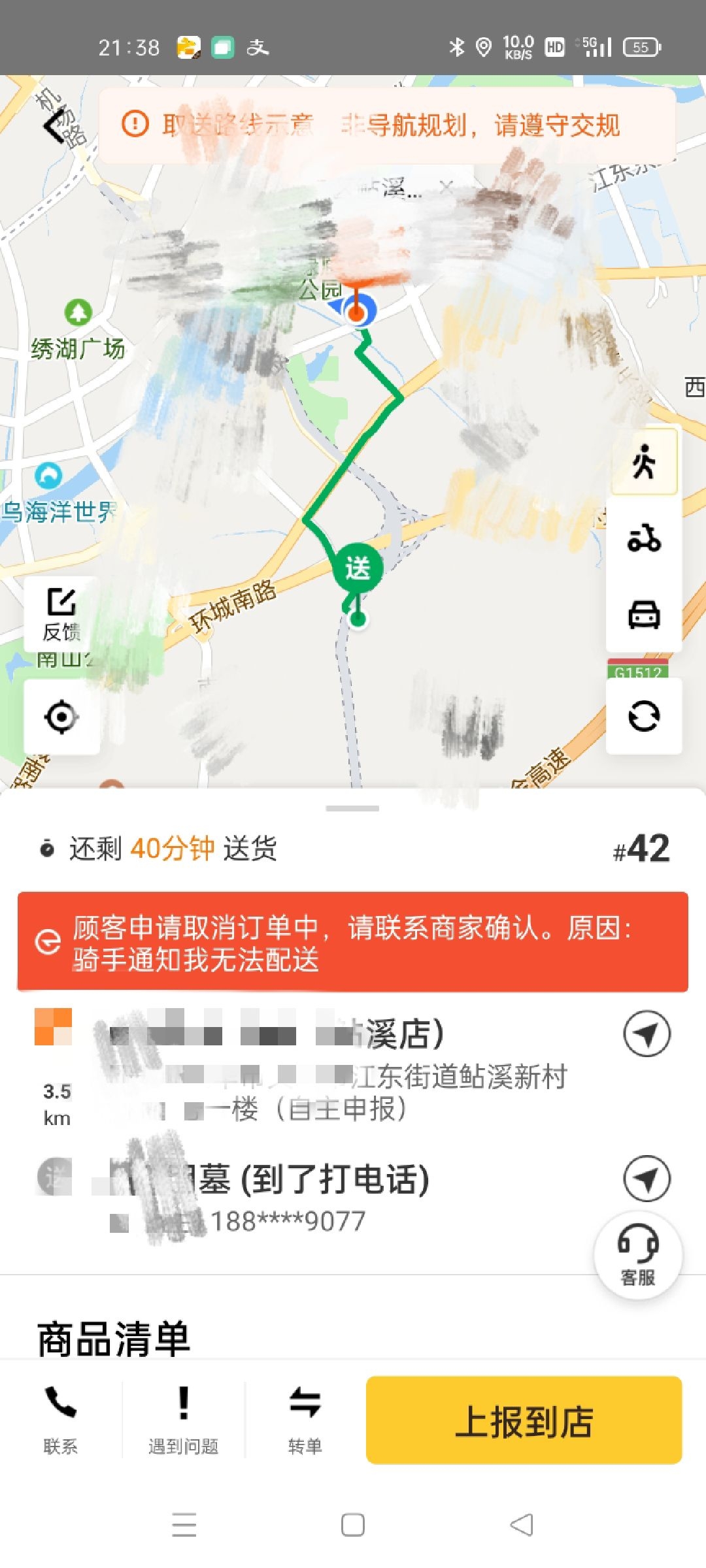
Task: Tap the 上报到店 button
Action: point(524,1420)
